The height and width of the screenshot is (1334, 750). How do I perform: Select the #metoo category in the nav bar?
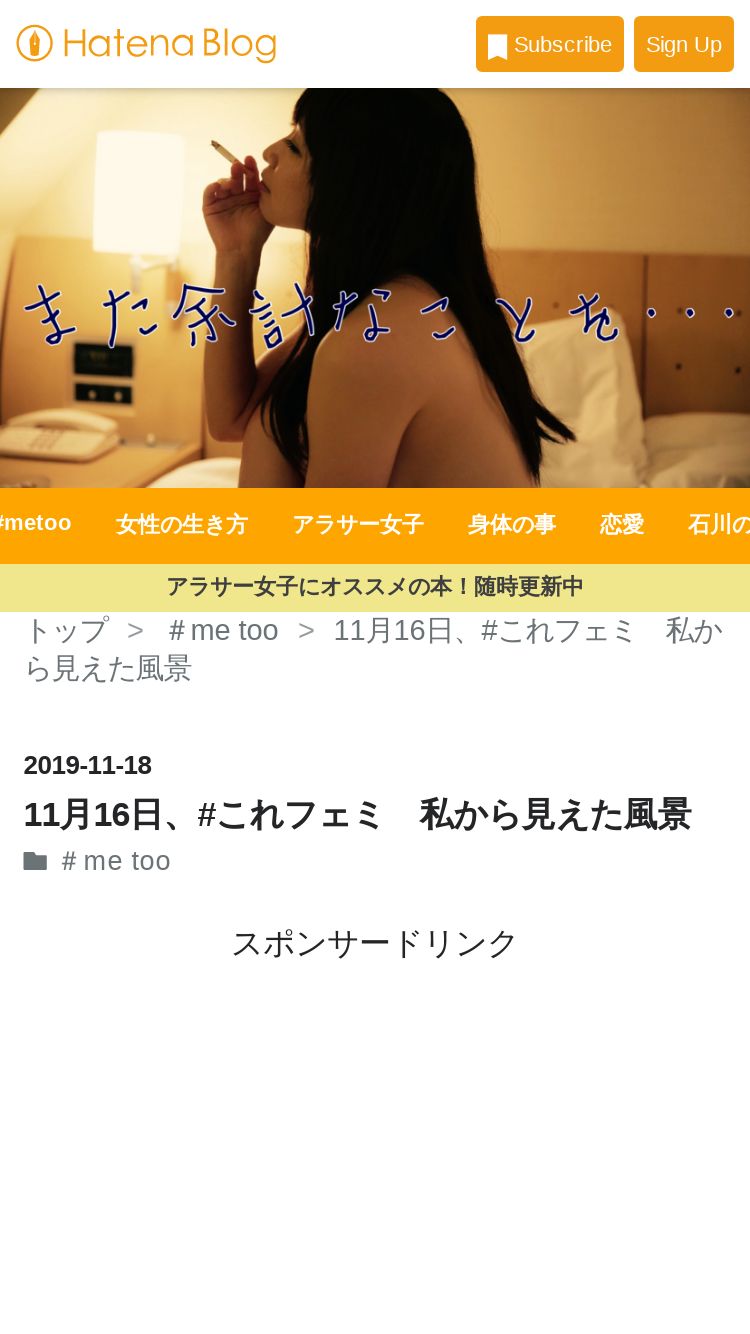click(36, 523)
